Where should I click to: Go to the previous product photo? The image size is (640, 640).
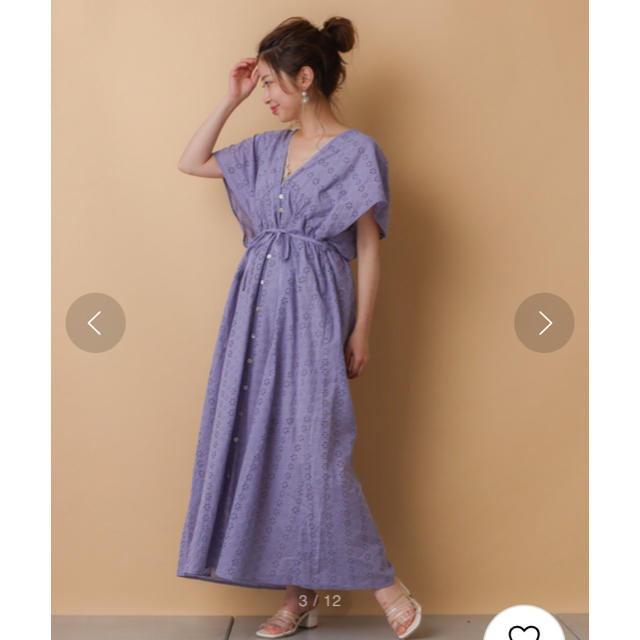pos(95,322)
